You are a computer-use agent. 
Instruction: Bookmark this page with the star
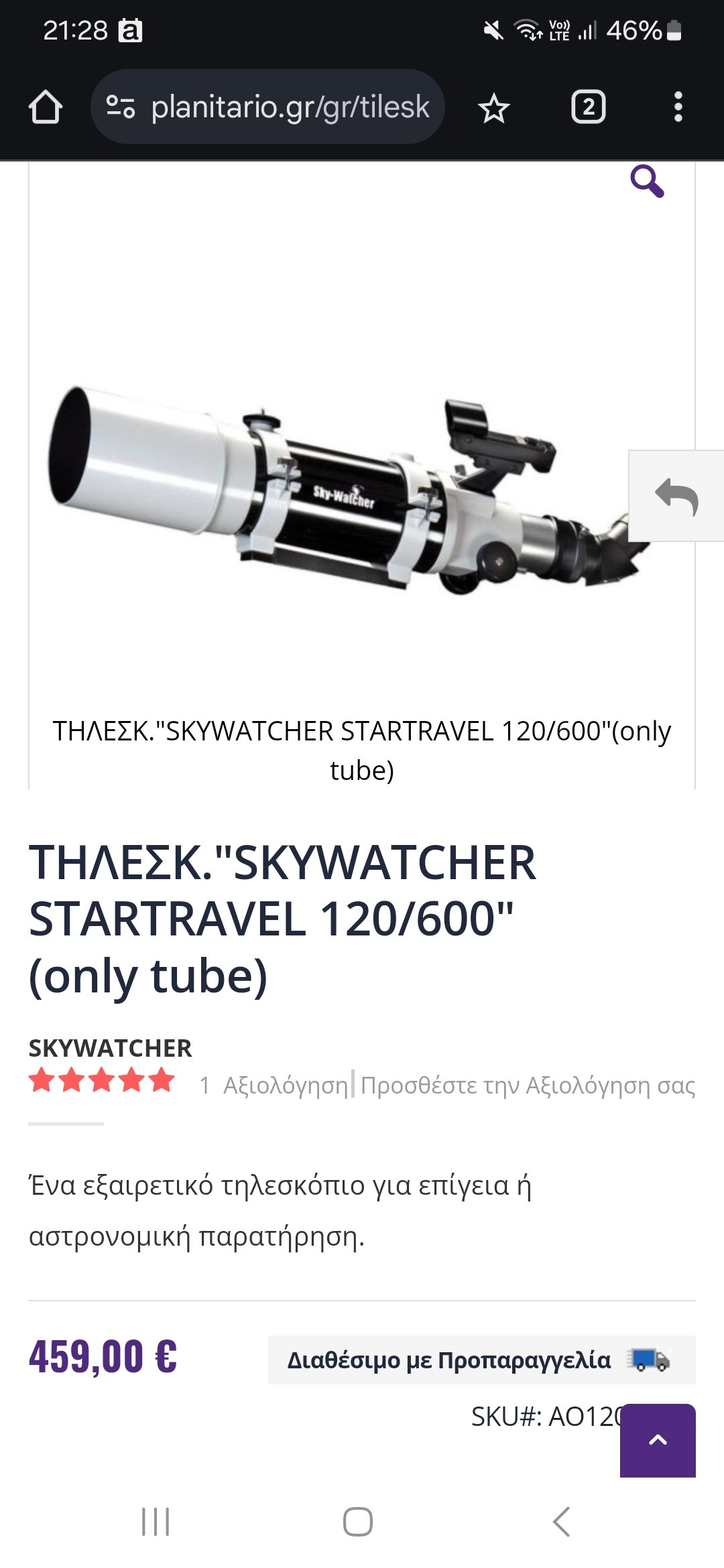494,108
